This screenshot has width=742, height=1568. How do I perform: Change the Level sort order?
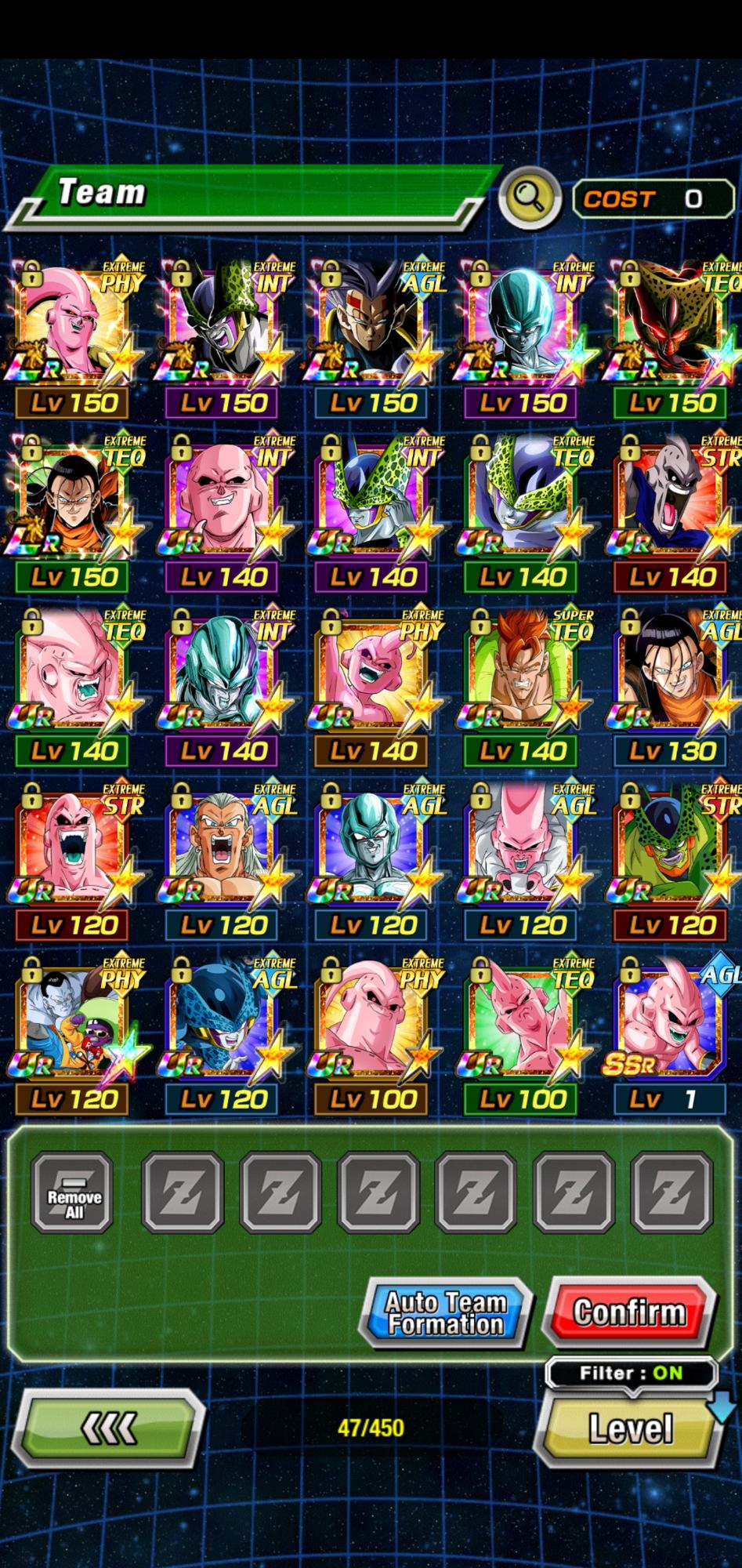630,1429
